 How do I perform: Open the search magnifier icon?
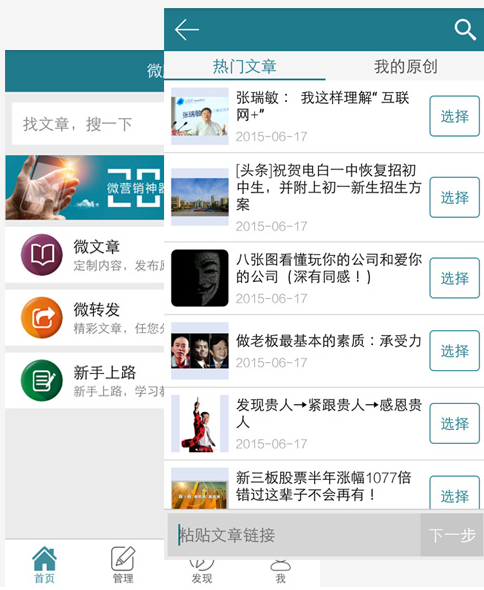coord(465,30)
